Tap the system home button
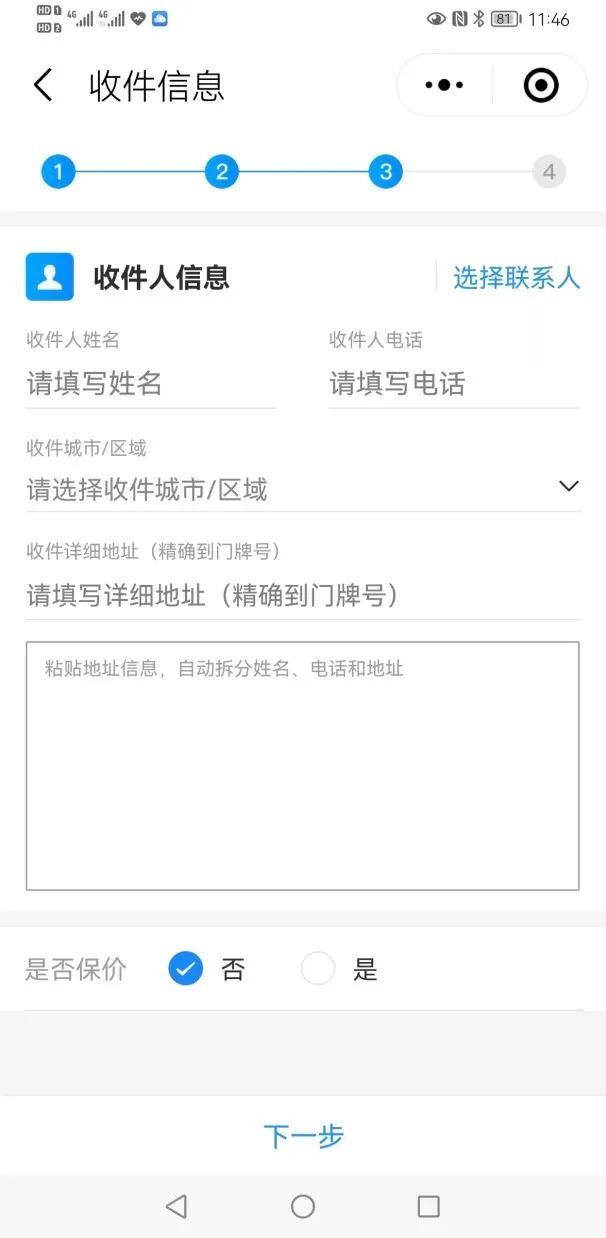 pyautogui.click(x=303, y=1207)
